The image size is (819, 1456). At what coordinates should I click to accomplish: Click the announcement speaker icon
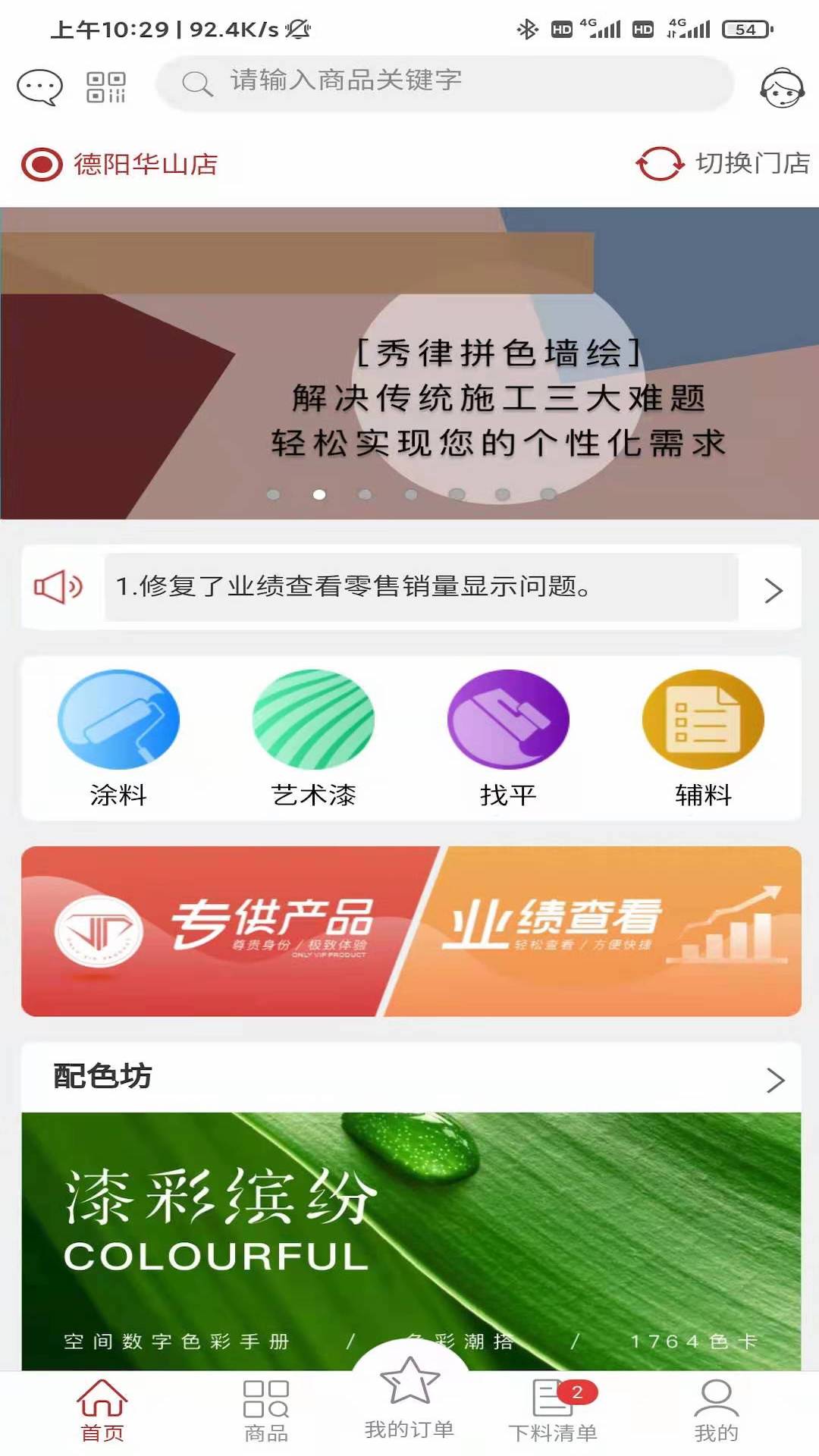tap(57, 586)
